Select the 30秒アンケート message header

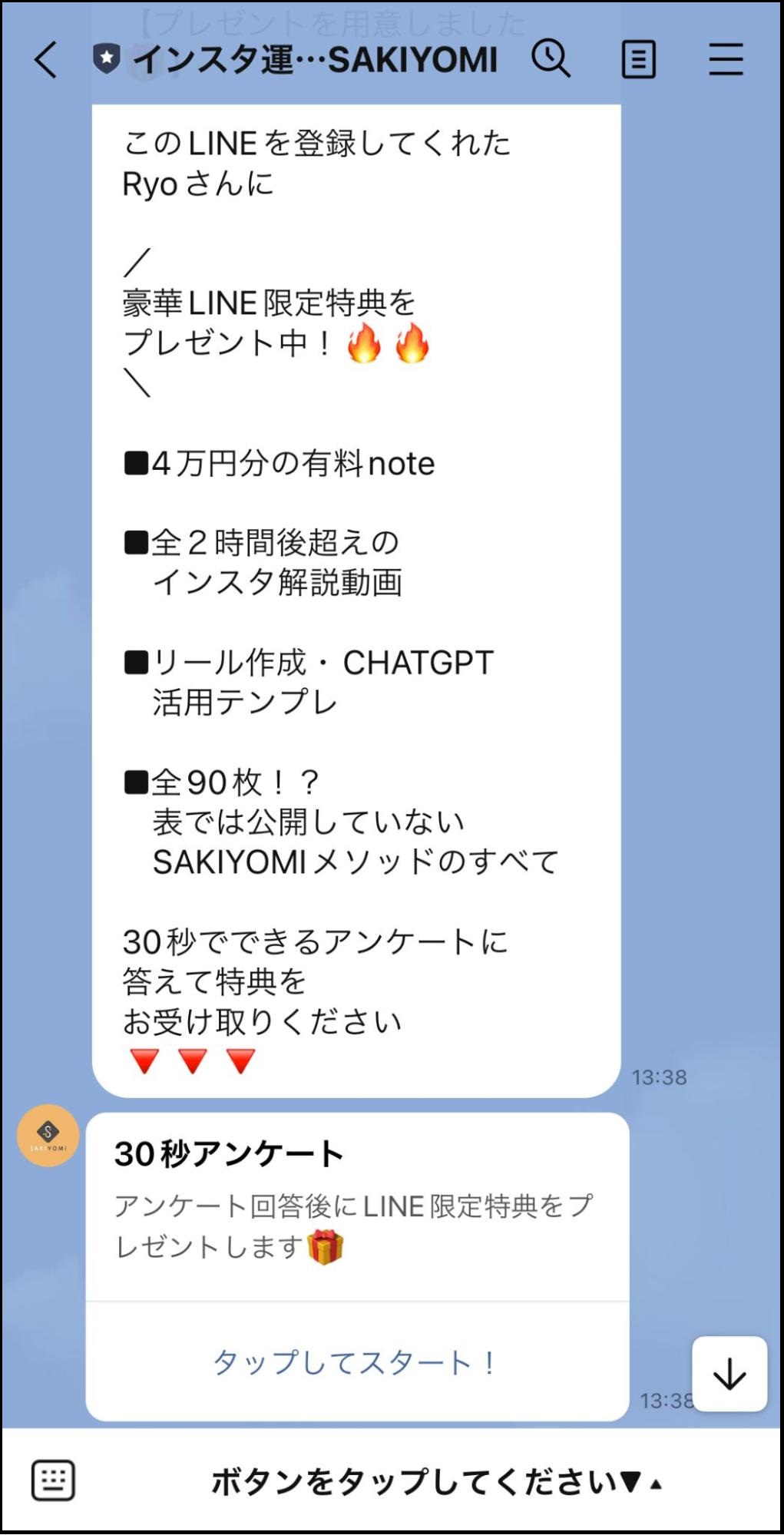click(x=228, y=1153)
